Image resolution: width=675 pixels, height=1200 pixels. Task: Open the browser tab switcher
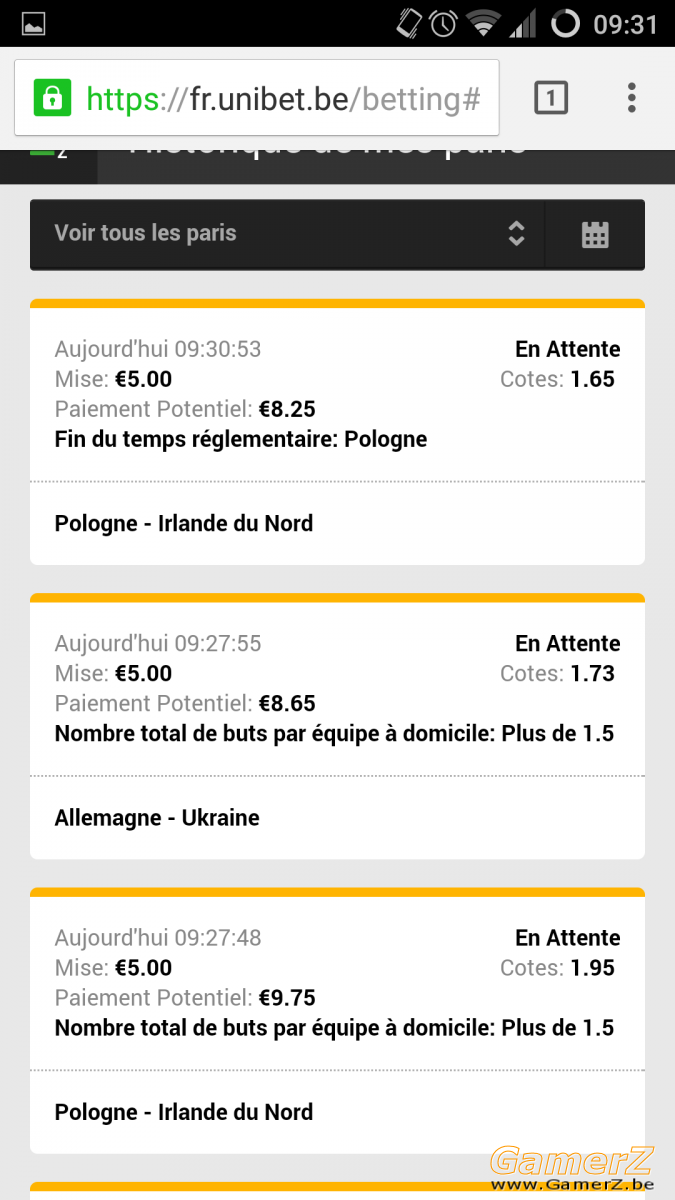pyautogui.click(x=551, y=98)
